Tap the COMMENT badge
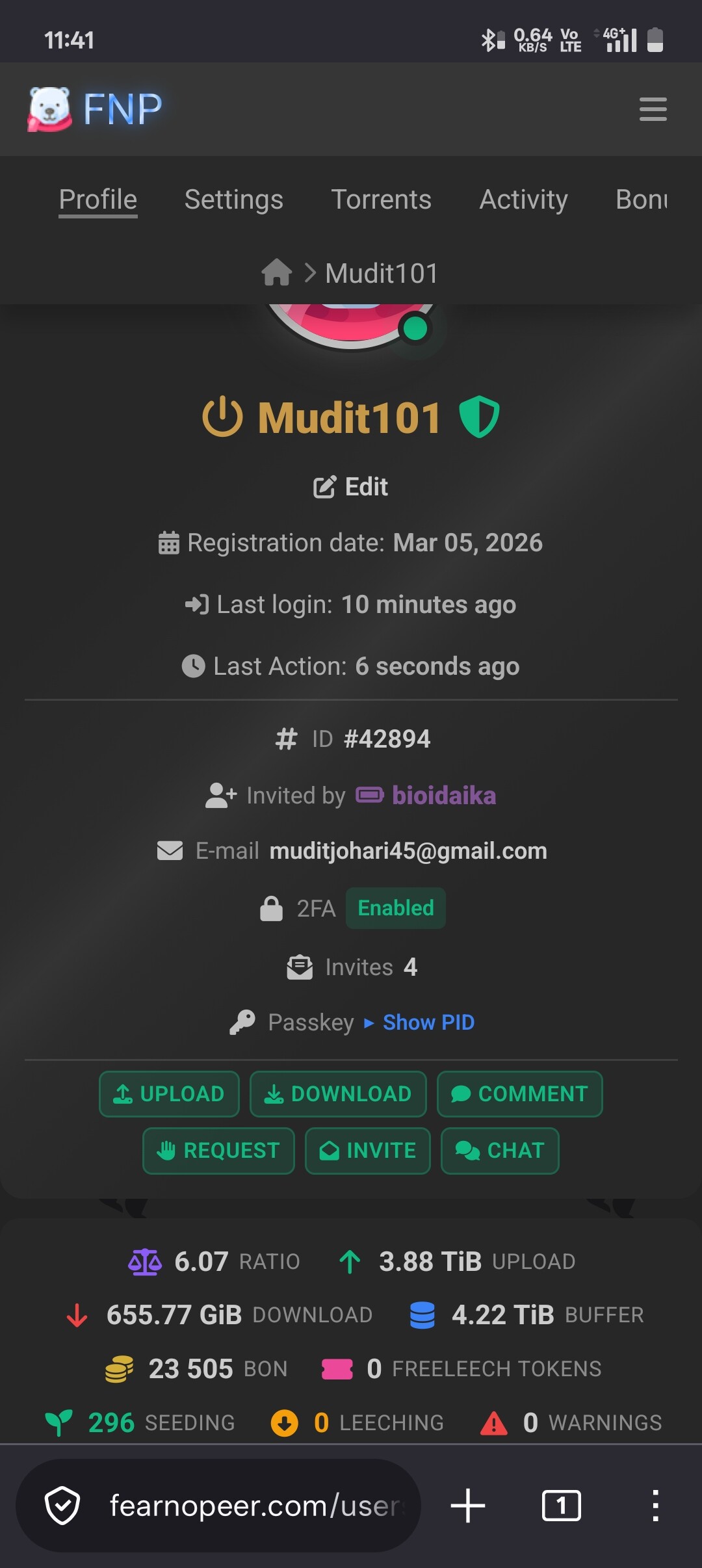The height and width of the screenshot is (1568, 702). click(520, 1094)
